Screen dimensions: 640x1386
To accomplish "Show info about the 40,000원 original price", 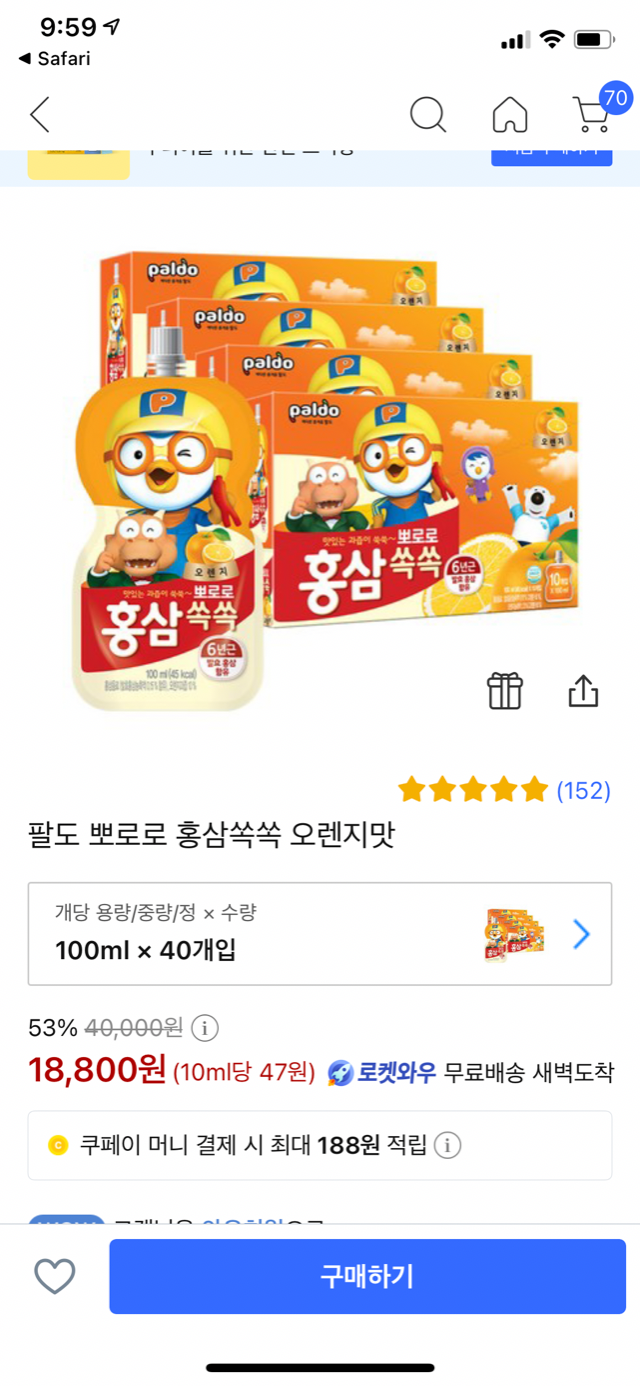I will tap(204, 1027).
